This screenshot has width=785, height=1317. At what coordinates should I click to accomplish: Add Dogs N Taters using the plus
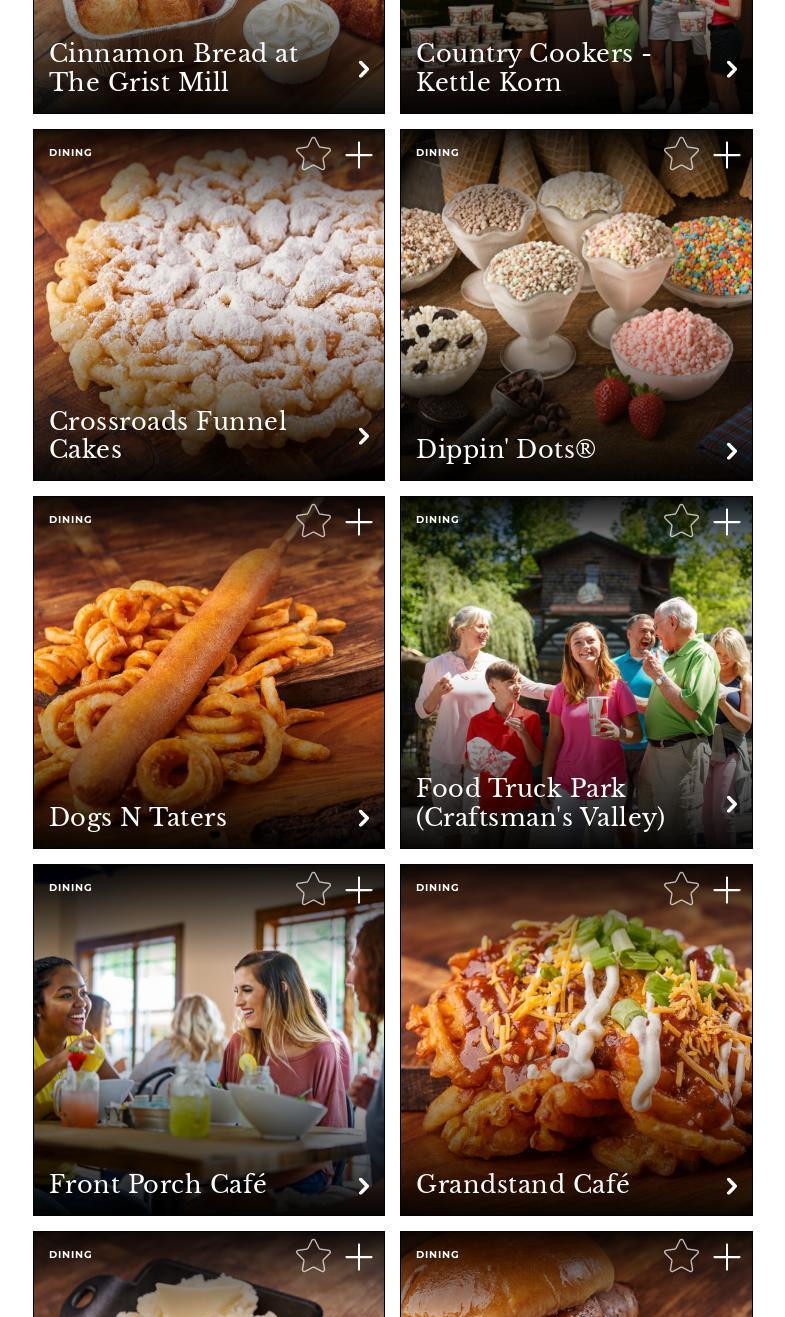(x=359, y=522)
